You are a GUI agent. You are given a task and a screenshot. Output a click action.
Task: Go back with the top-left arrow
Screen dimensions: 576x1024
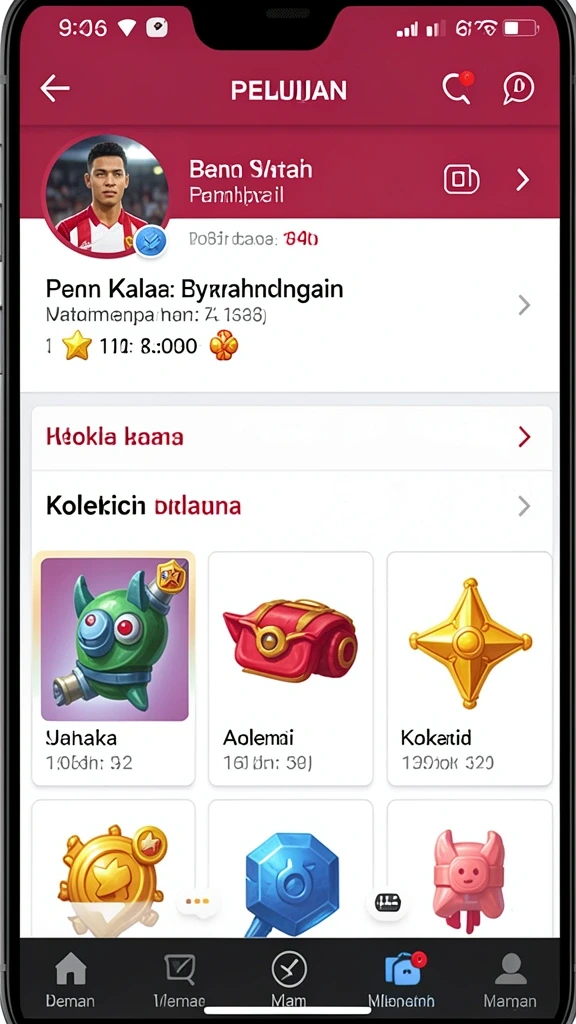[55, 89]
